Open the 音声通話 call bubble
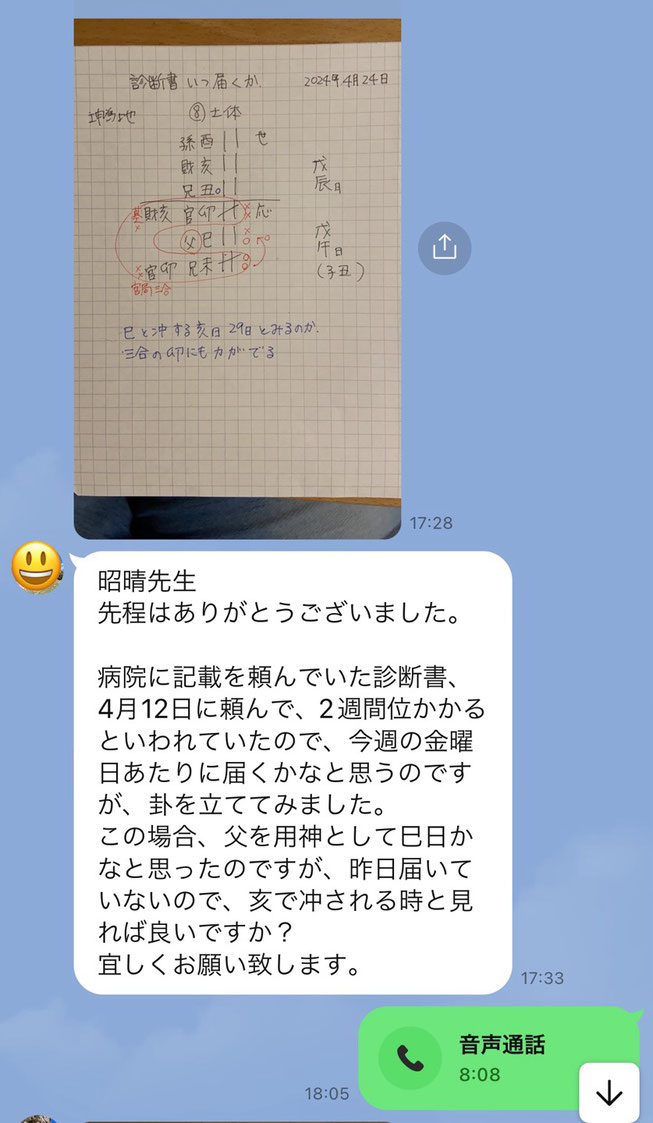Viewport: 653px width, 1123px height. click(x=497, y=1058)
